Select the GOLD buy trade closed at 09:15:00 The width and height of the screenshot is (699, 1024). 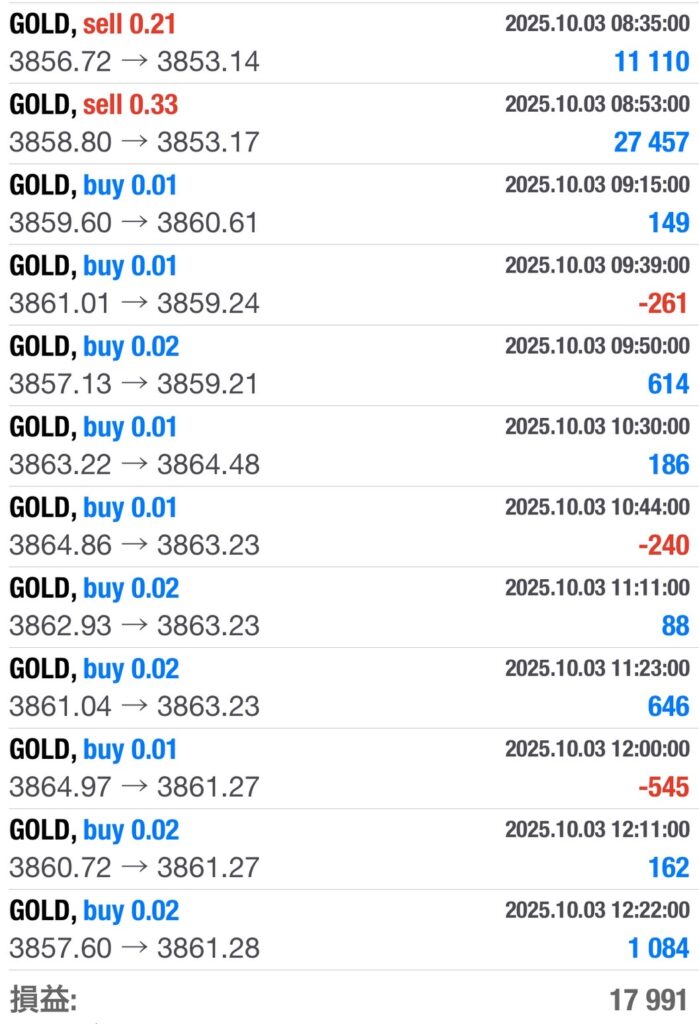point(349,204)
